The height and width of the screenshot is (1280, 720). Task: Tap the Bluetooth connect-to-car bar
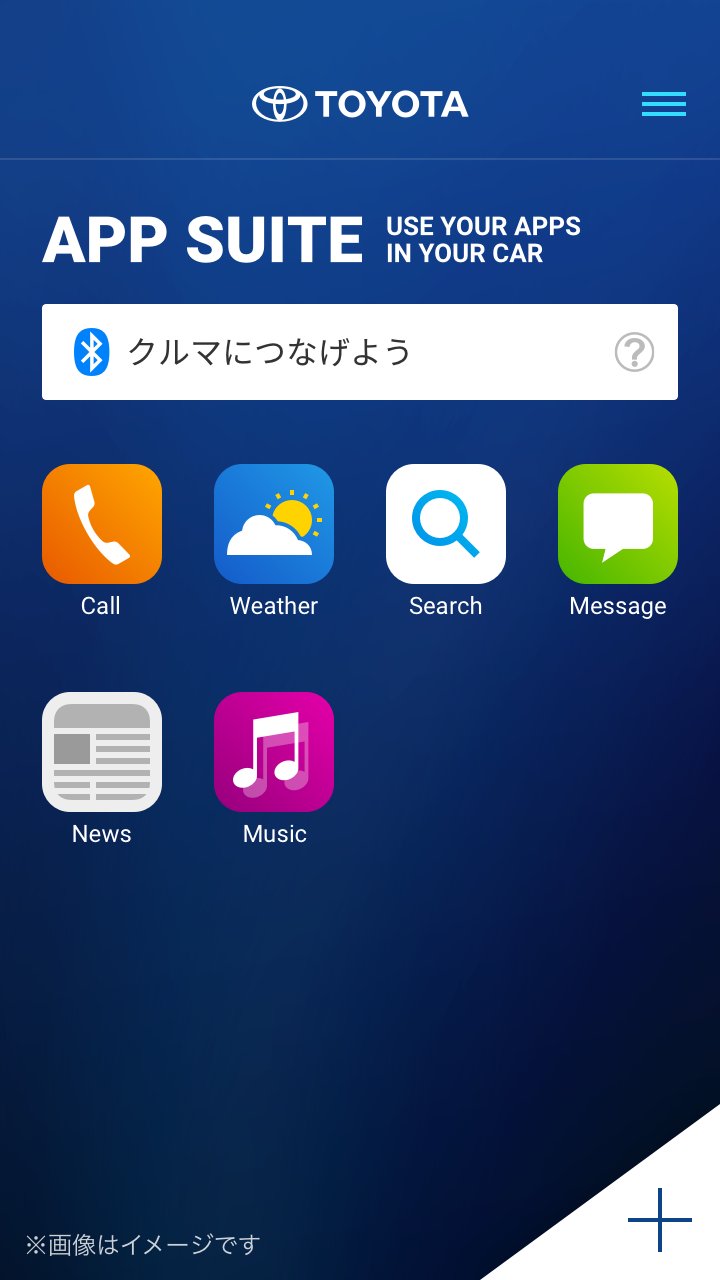pos(360,352)
